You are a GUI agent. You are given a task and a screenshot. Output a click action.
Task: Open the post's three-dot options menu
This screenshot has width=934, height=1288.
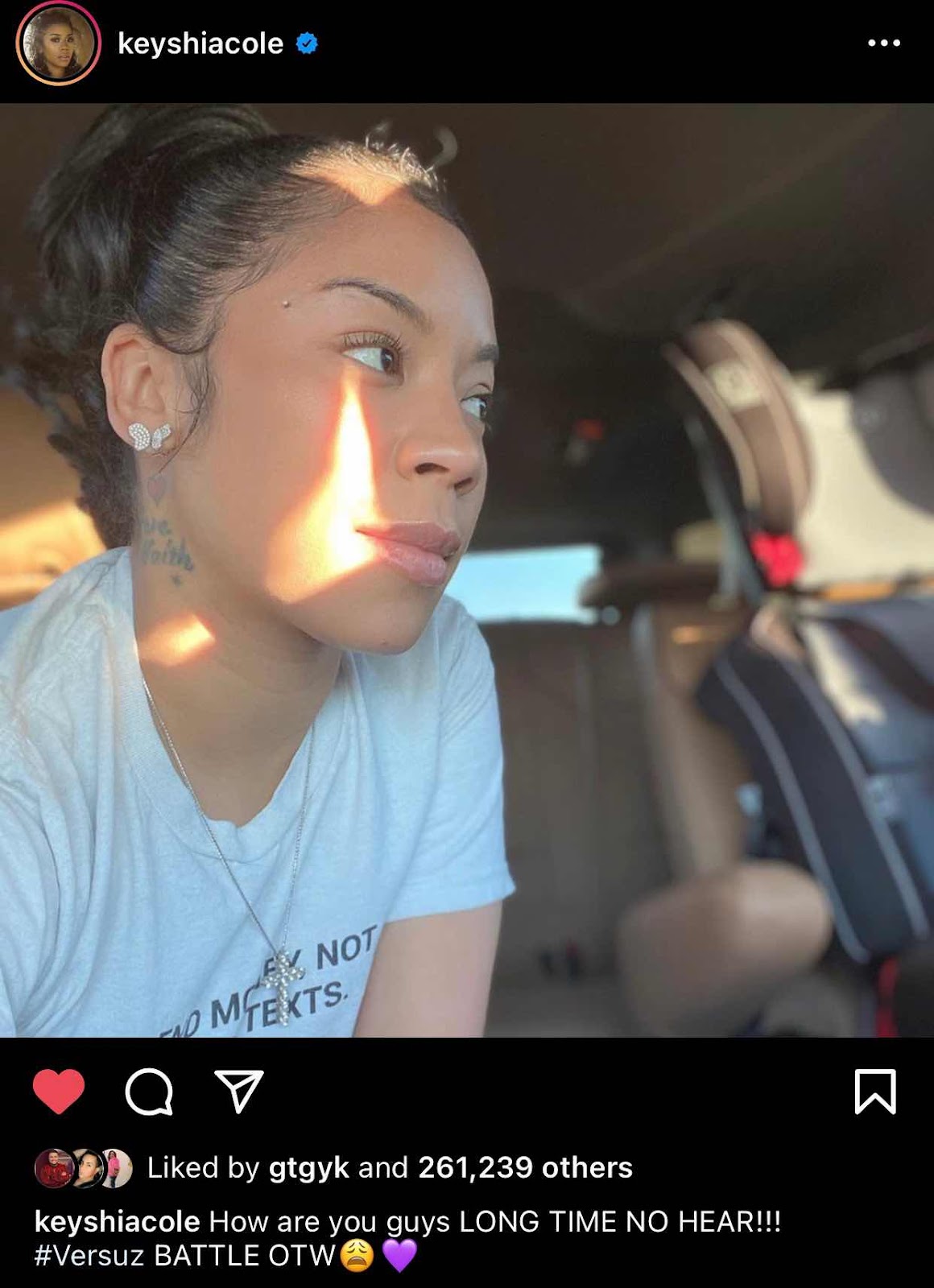[883, 43]
